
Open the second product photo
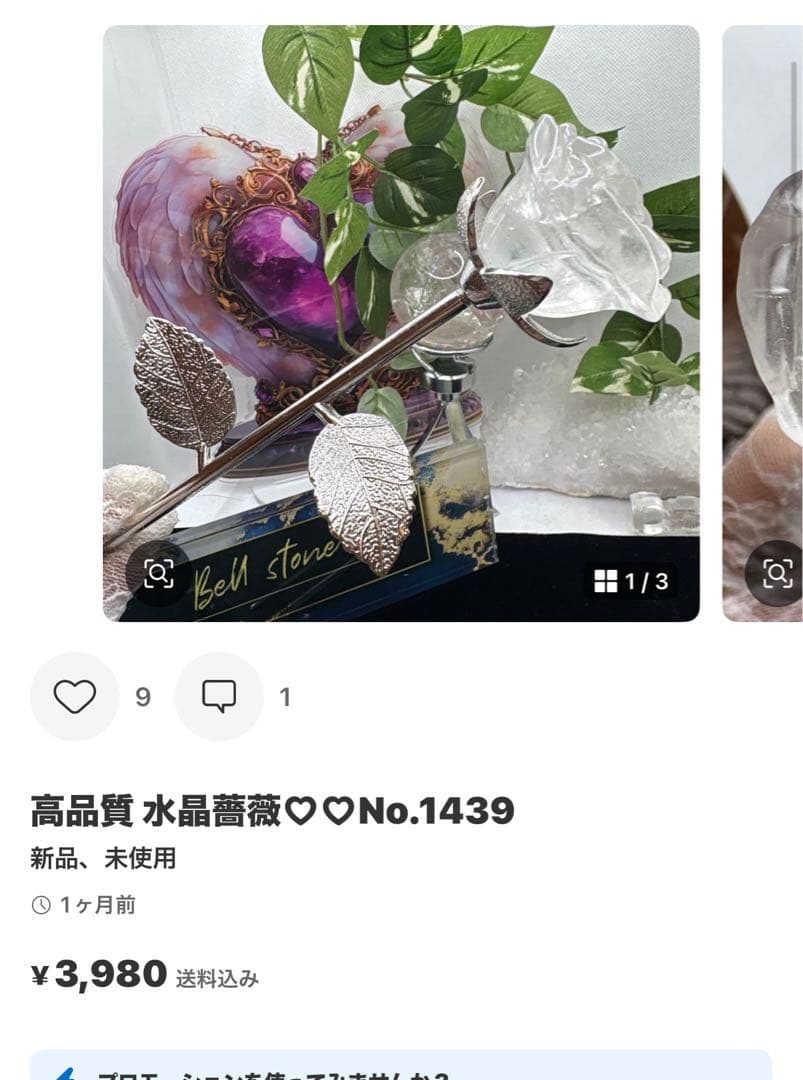765,300
